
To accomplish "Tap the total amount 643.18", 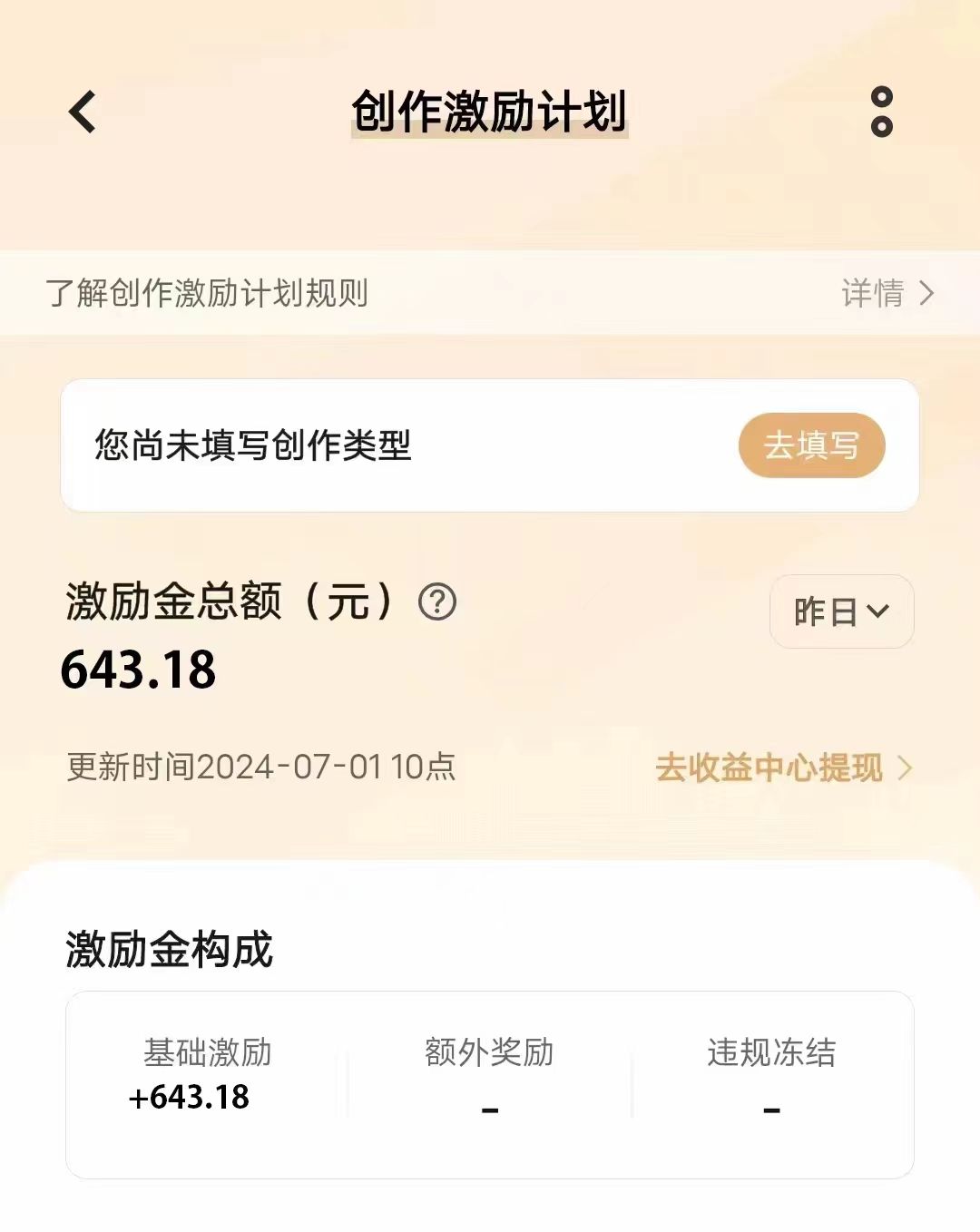I will [x=139, y=671].
